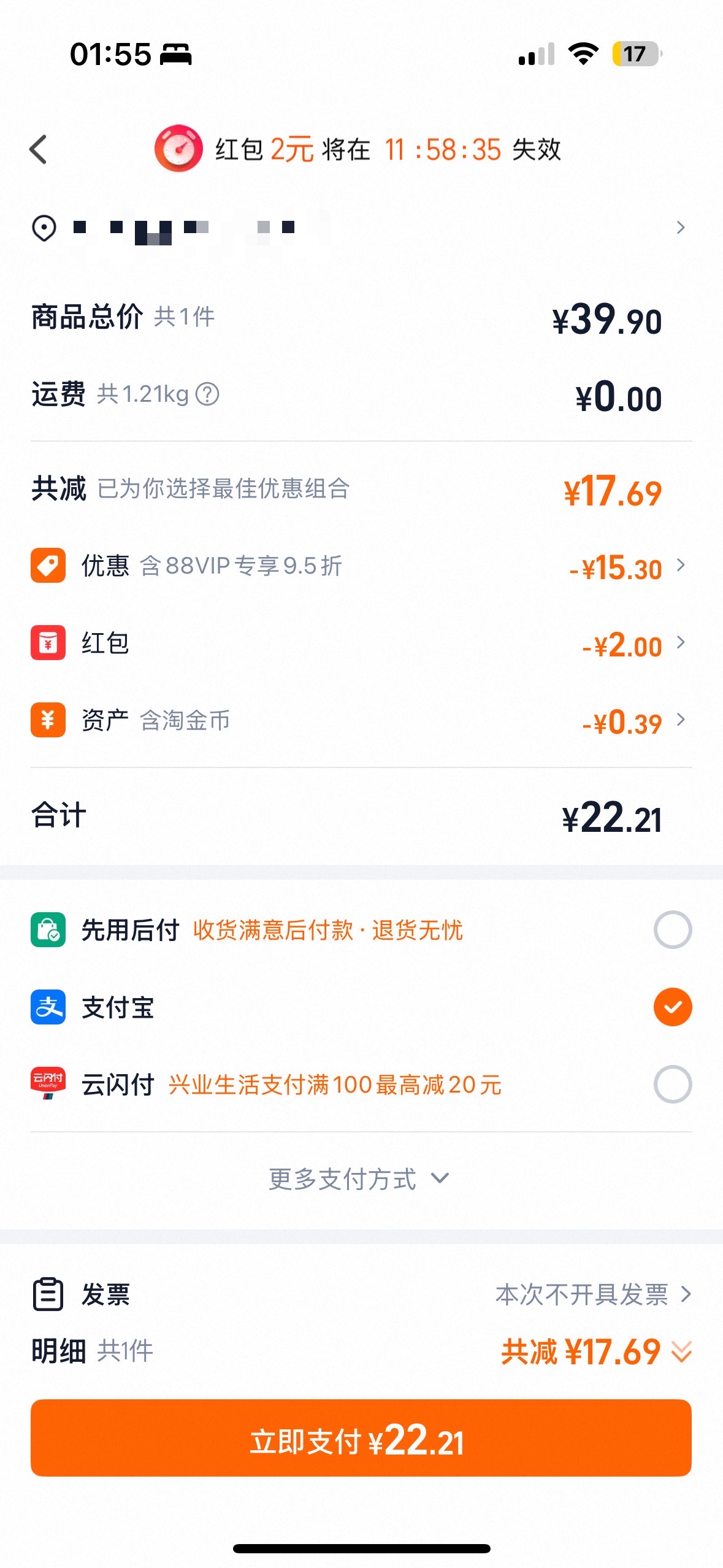723x1568 pixels.
Task: Select 支付宝 as the payment method
Action: click(x=361, y=1007)
